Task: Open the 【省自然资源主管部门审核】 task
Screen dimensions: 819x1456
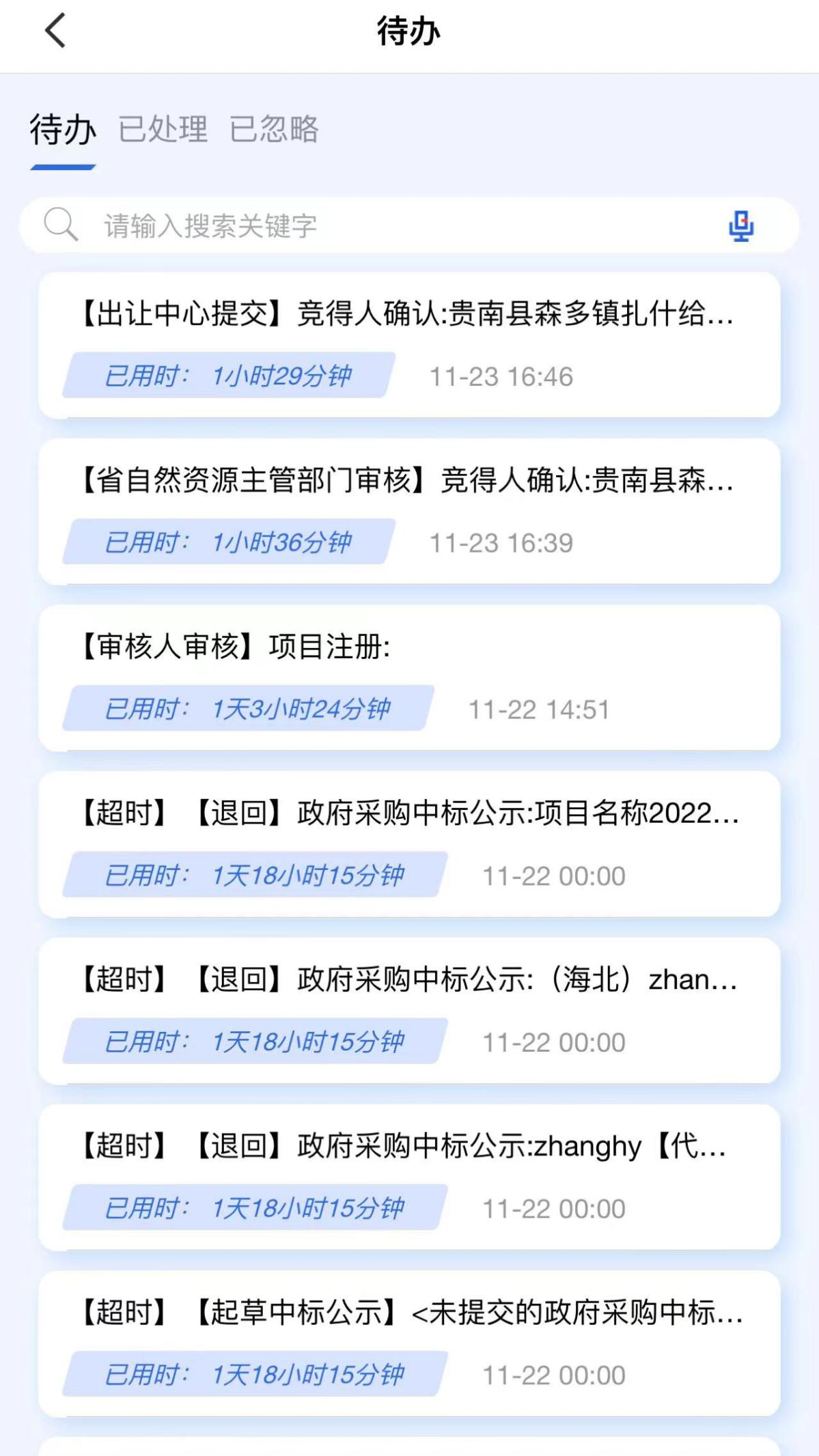Action: (408, 481)
